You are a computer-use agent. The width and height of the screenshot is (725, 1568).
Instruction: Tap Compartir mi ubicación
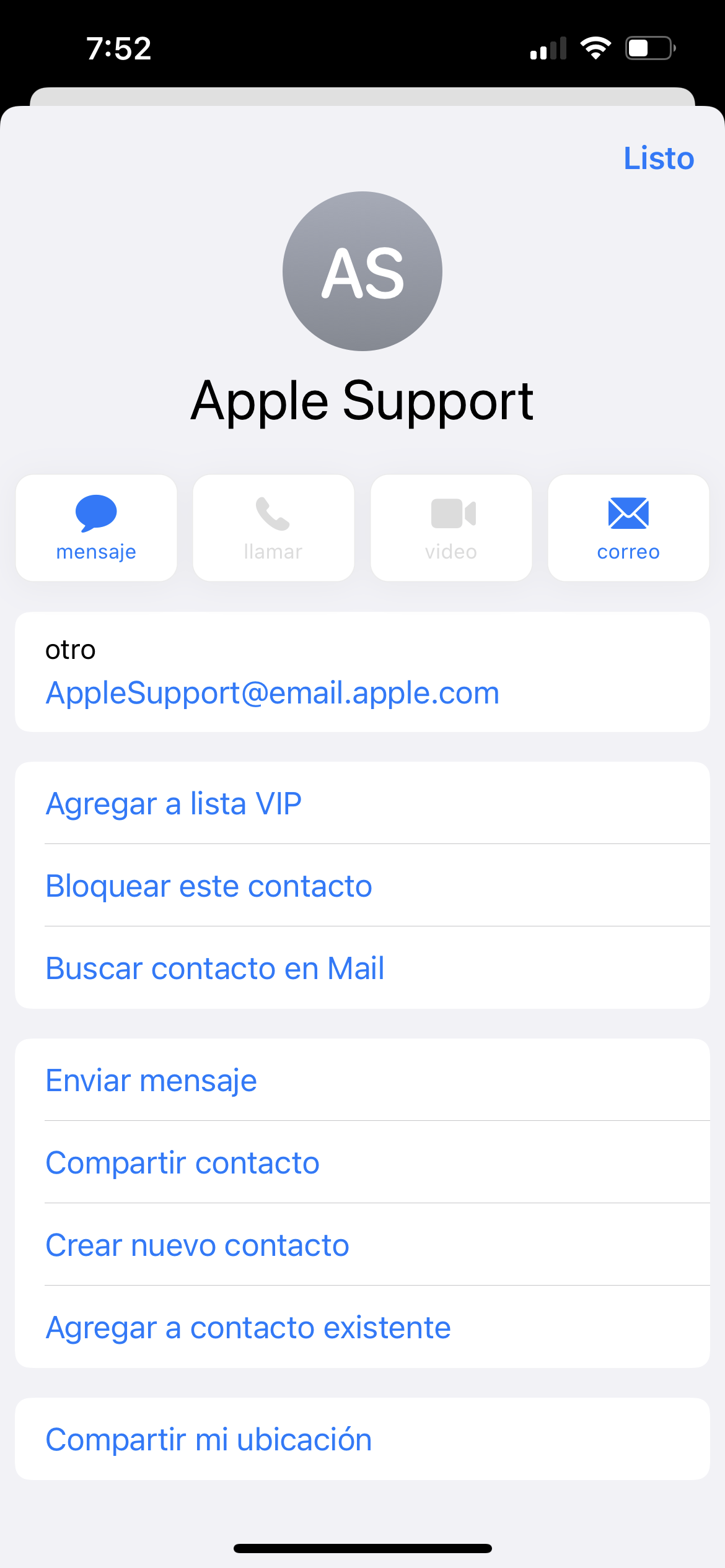pyautogui.click(x=209, y=1439)
